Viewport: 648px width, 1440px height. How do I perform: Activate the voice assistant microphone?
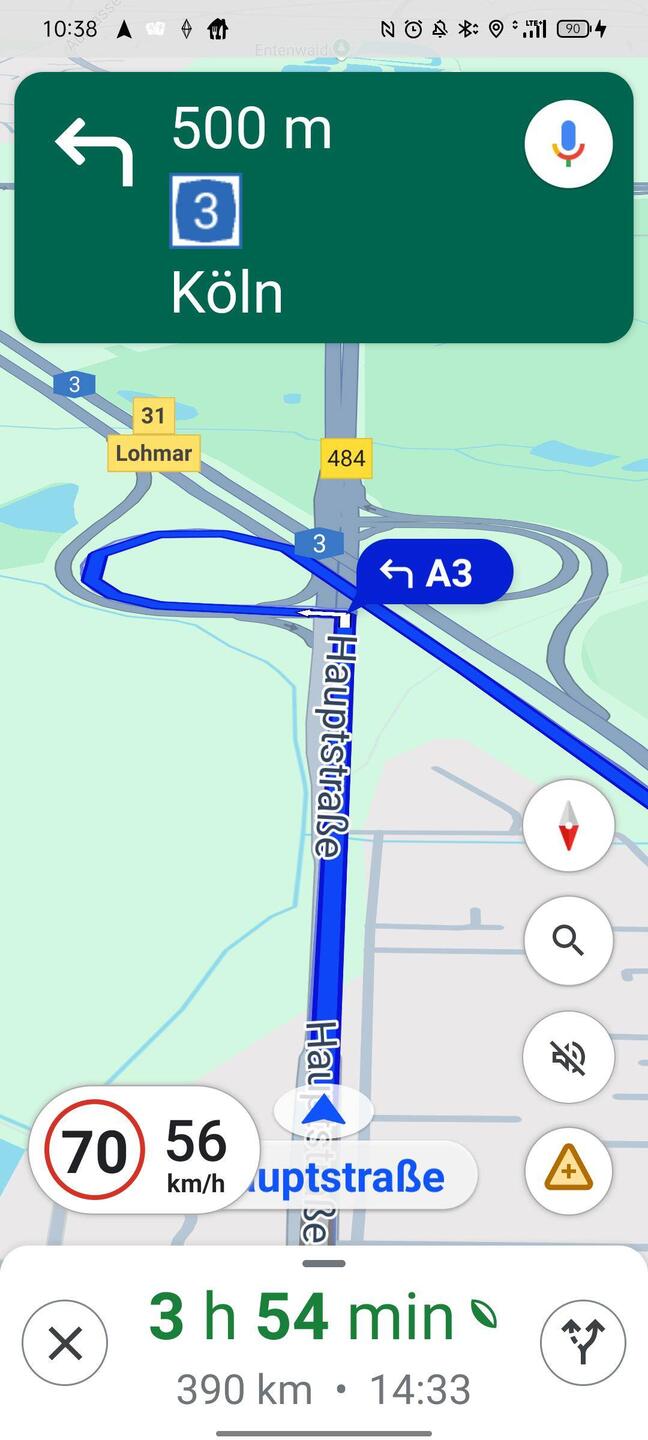click(568, 143)
